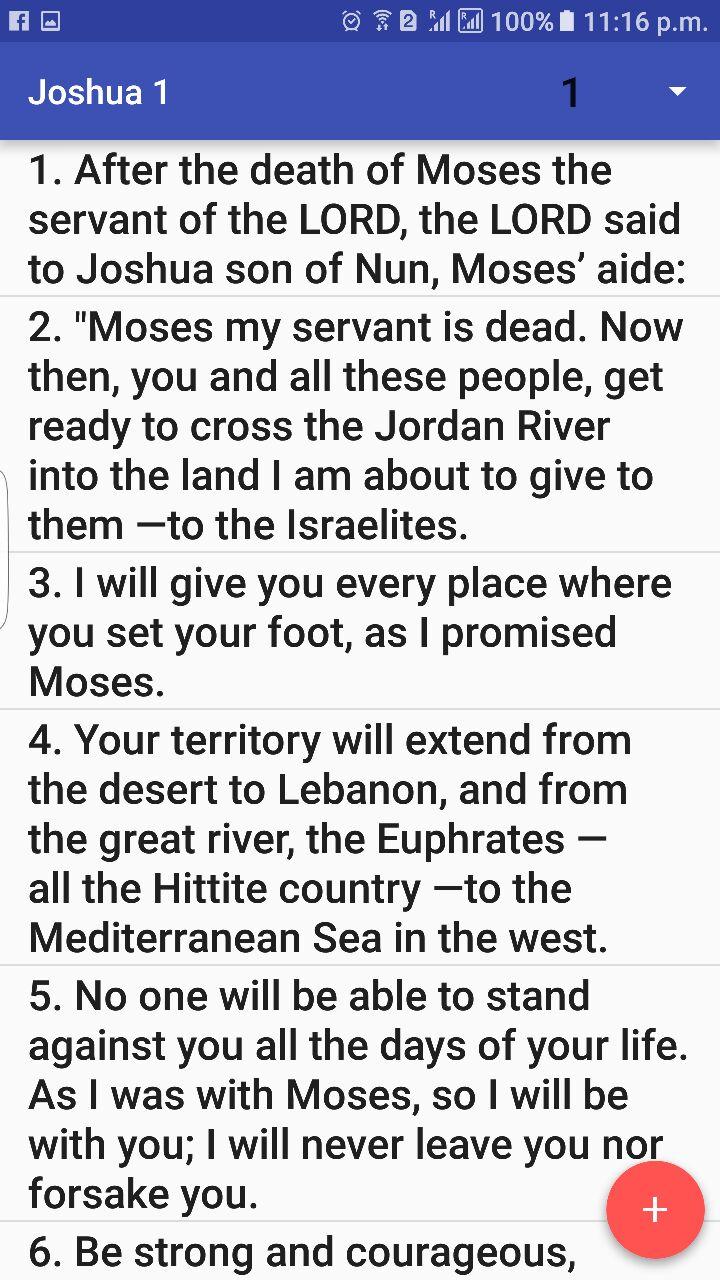Select verse 6 Be strong and courageous
This screenshot has width=720, height=1280.
tap(300, 1252)
